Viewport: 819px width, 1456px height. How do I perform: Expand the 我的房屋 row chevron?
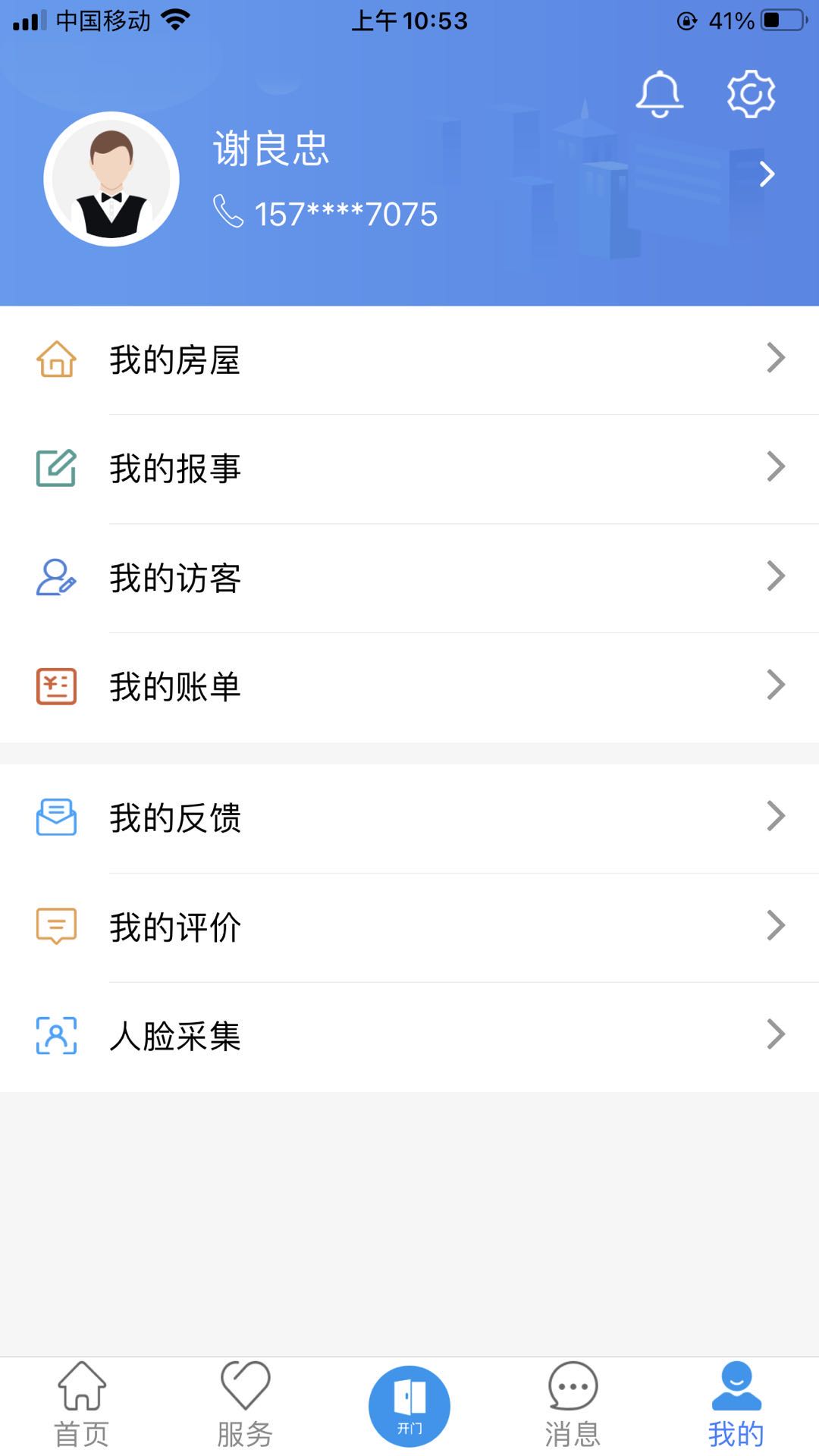[775, 358]
